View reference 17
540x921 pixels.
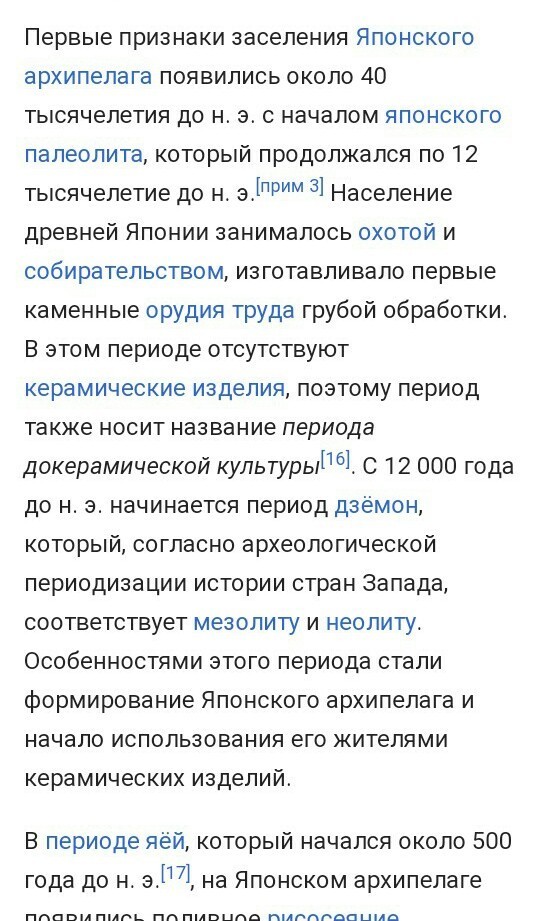coord(175,874)
